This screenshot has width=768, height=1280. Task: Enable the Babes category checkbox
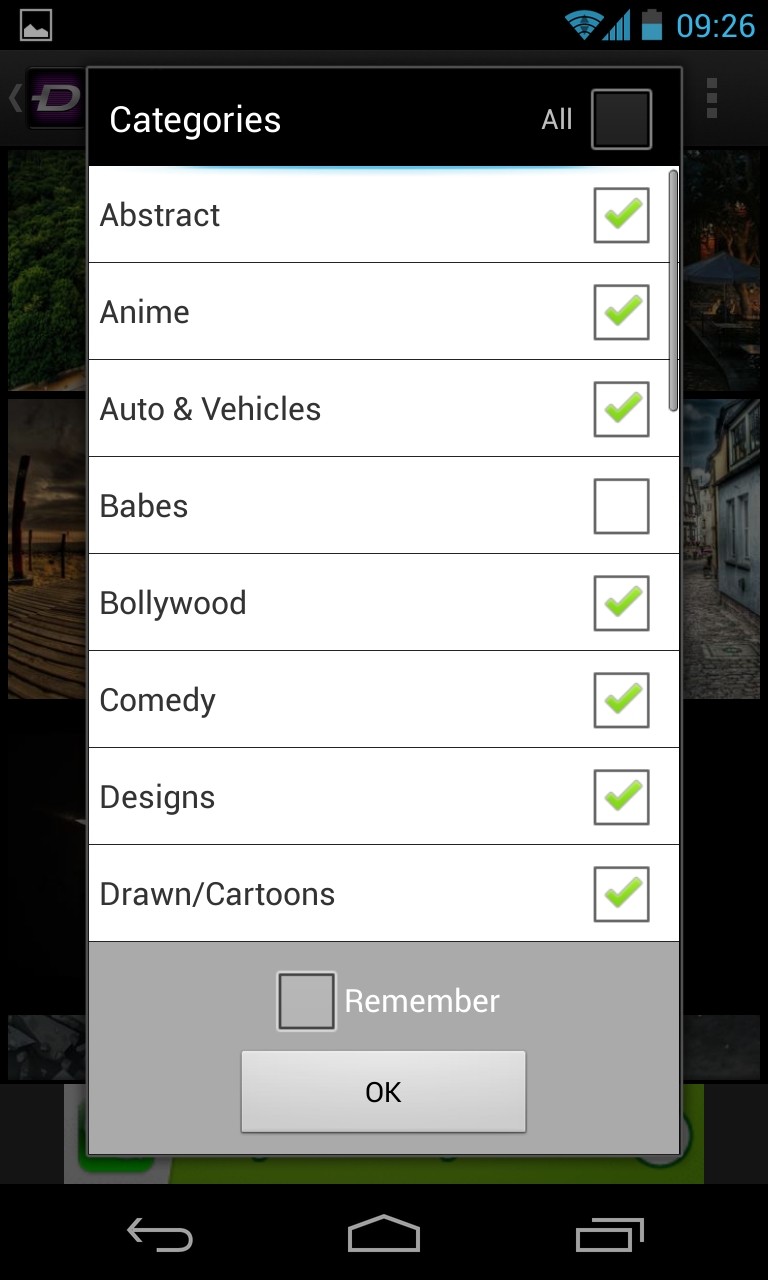pyautogui.click(x=621, y=506)
